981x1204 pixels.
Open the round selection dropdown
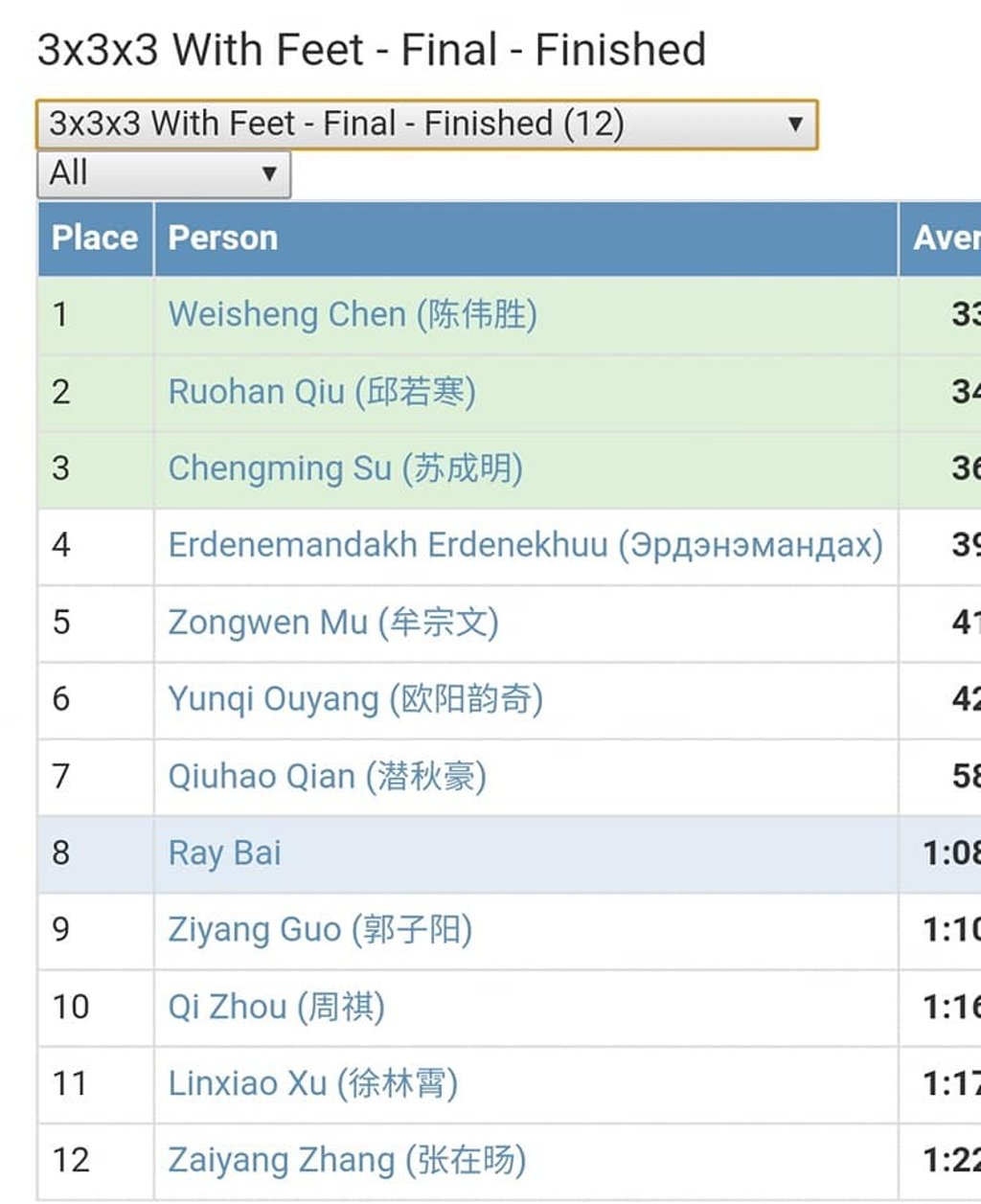click(x=426, y=125)
